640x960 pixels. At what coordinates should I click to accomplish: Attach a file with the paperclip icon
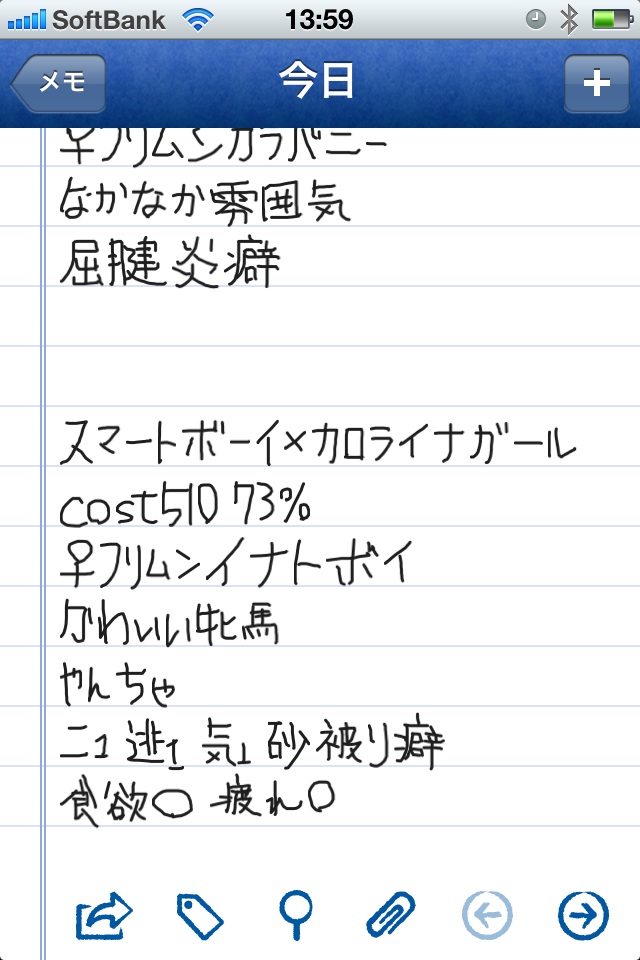pyautogui.click(x=391, y=914)
